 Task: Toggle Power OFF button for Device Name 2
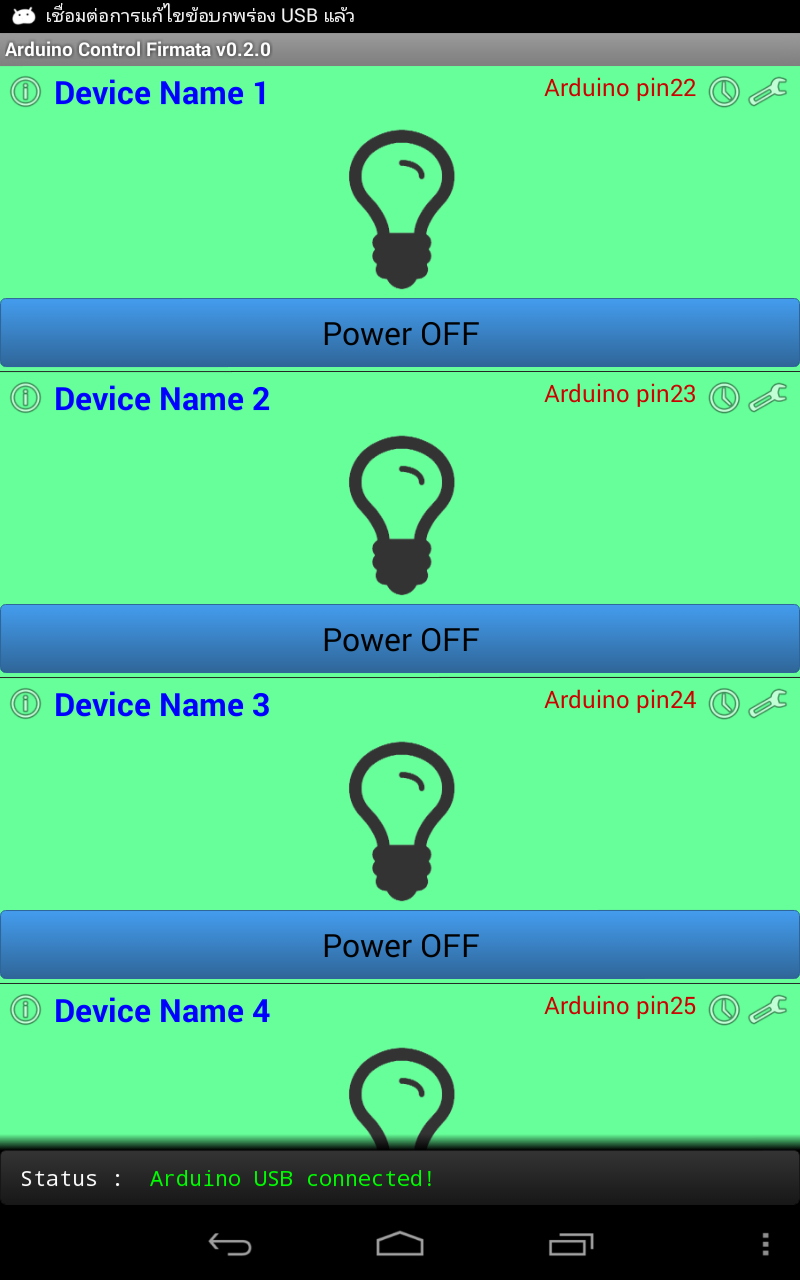(400, 639)
